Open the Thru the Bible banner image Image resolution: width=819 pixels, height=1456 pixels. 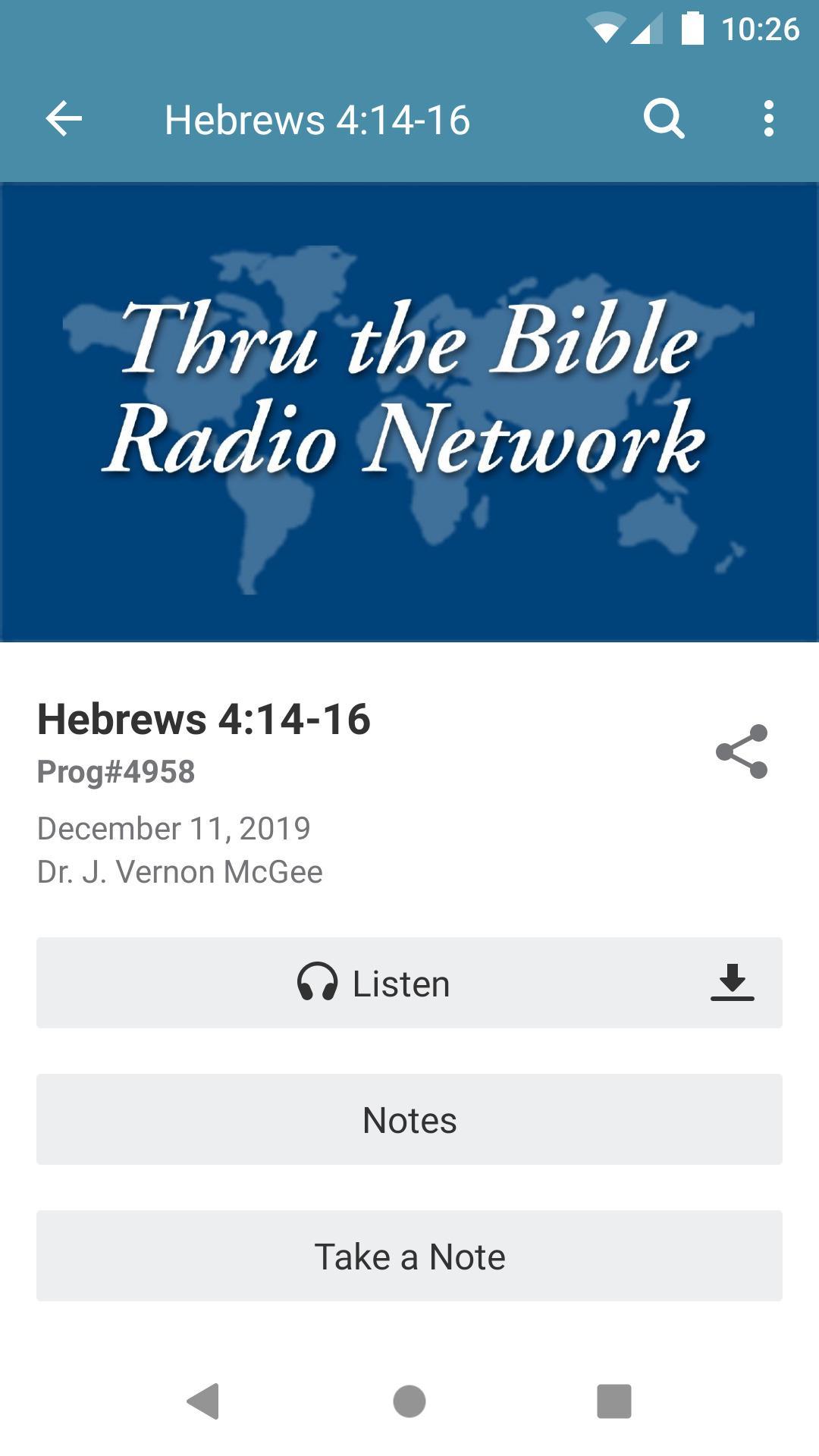pos(409,409)
